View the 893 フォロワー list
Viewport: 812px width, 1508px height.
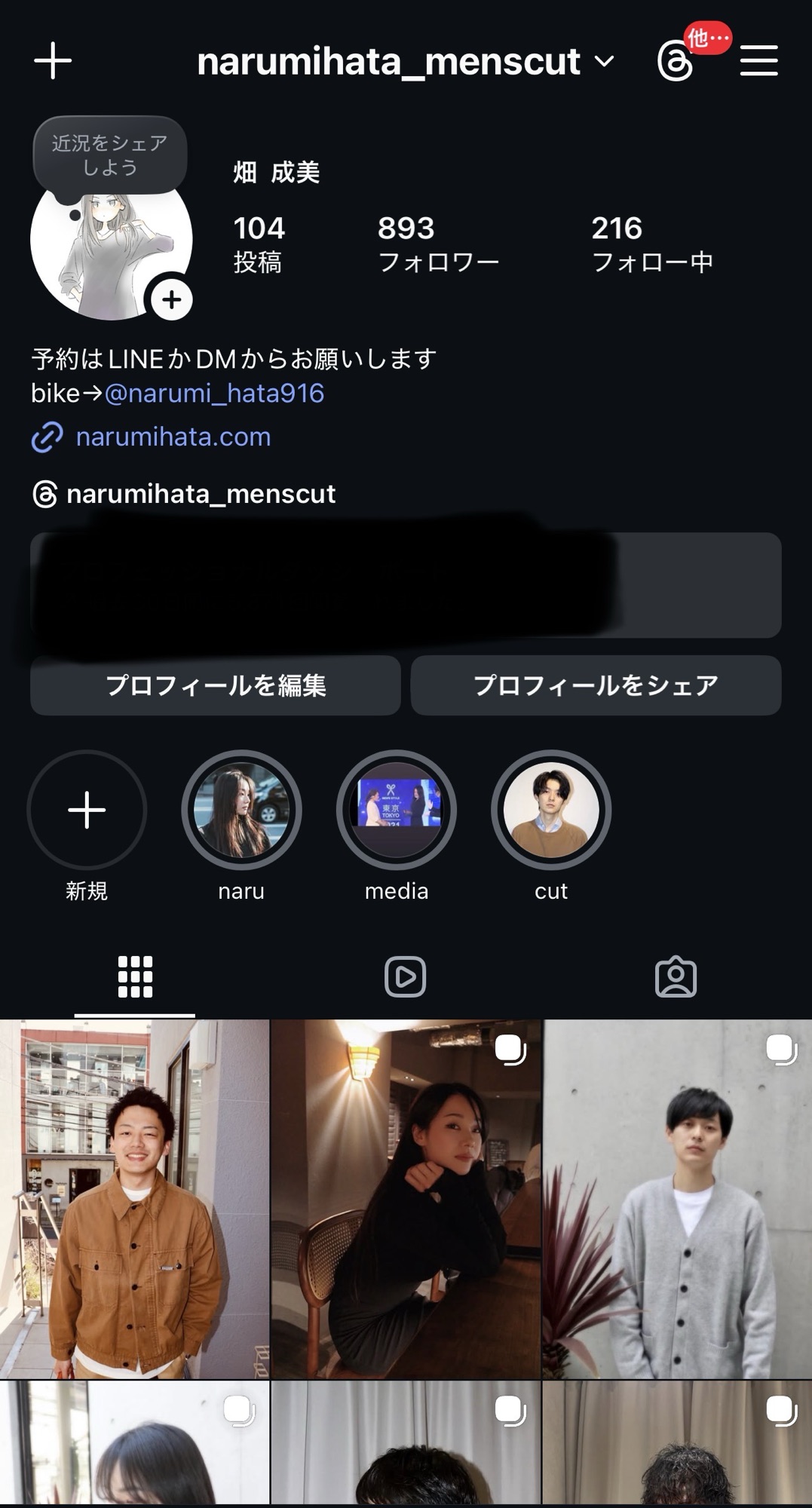coord(437,244)
